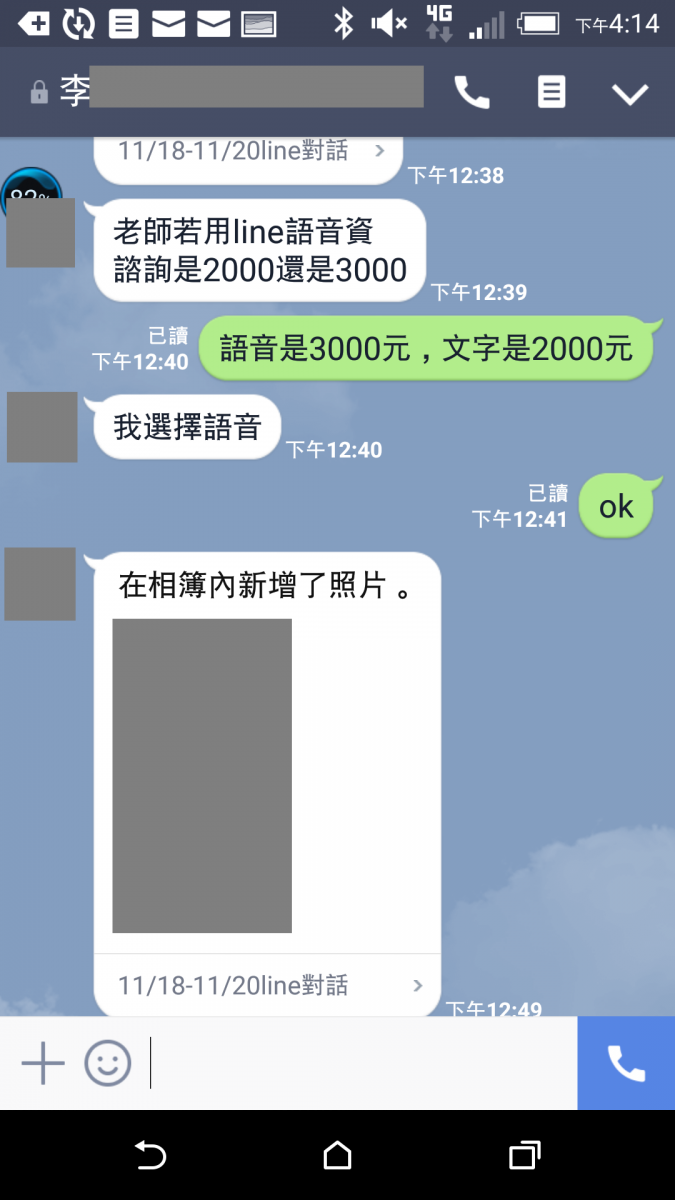Open the 11/18-11/20line對話 album link at top
This screenshot has width=675, height=1200.
[250, 152]
